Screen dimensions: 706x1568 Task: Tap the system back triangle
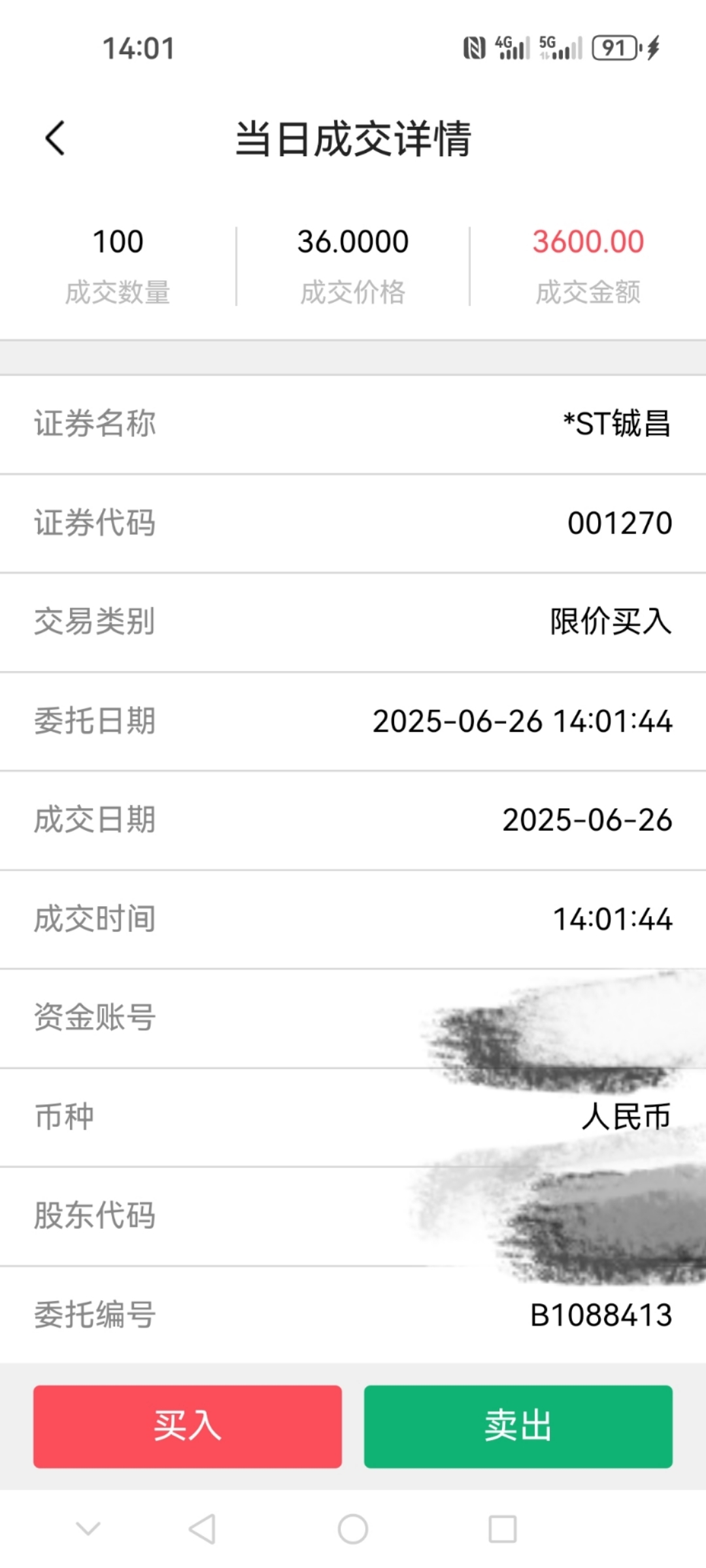pyautogui.click(x=202, y=1529)
